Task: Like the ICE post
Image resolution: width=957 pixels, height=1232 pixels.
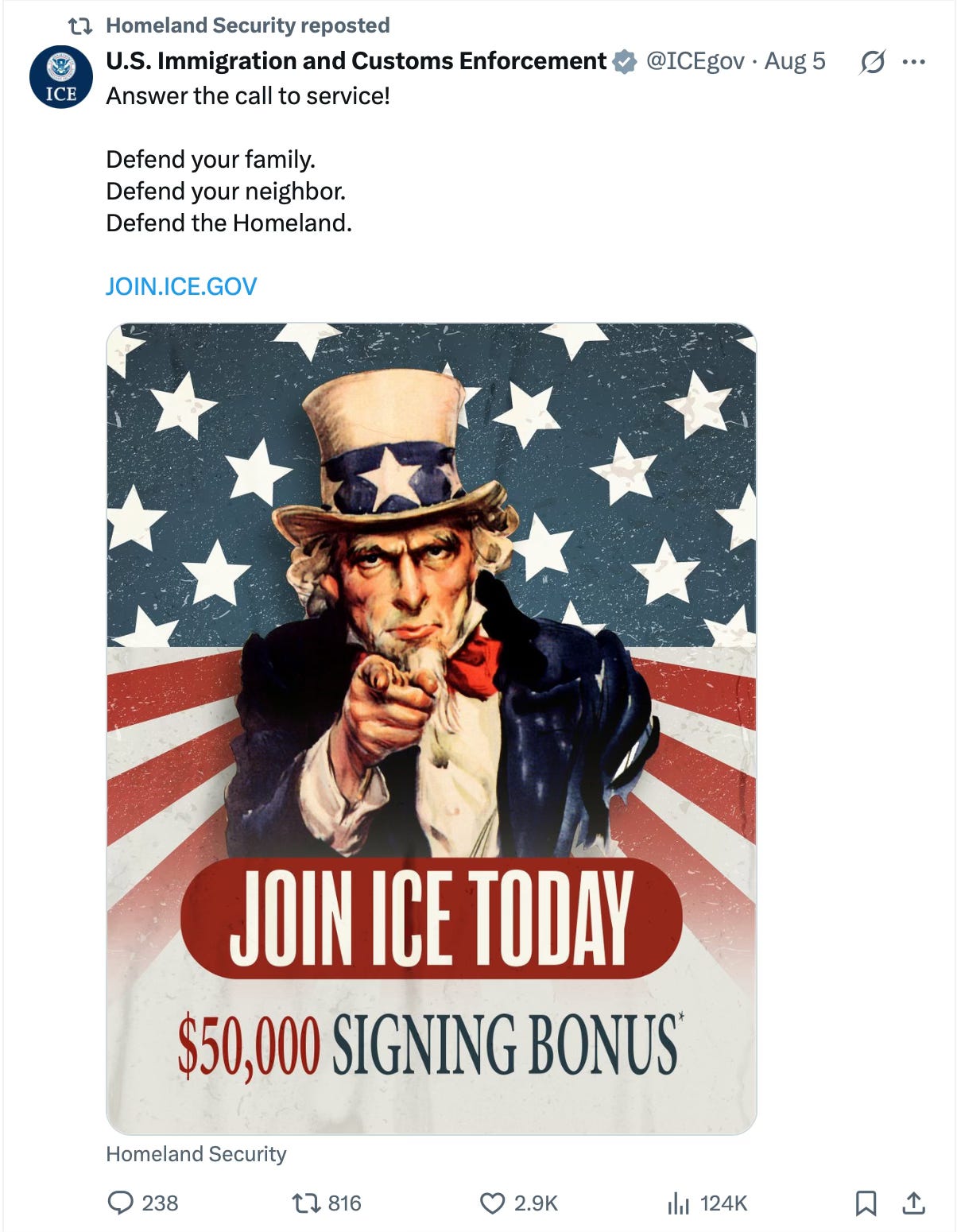Action: [493, 1203]
